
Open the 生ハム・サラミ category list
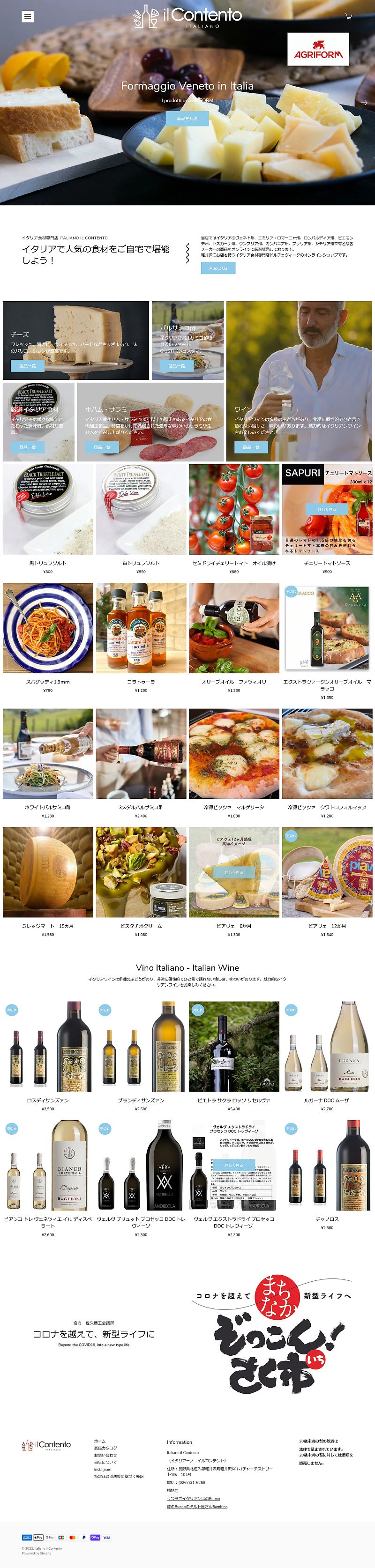[102, 447]
